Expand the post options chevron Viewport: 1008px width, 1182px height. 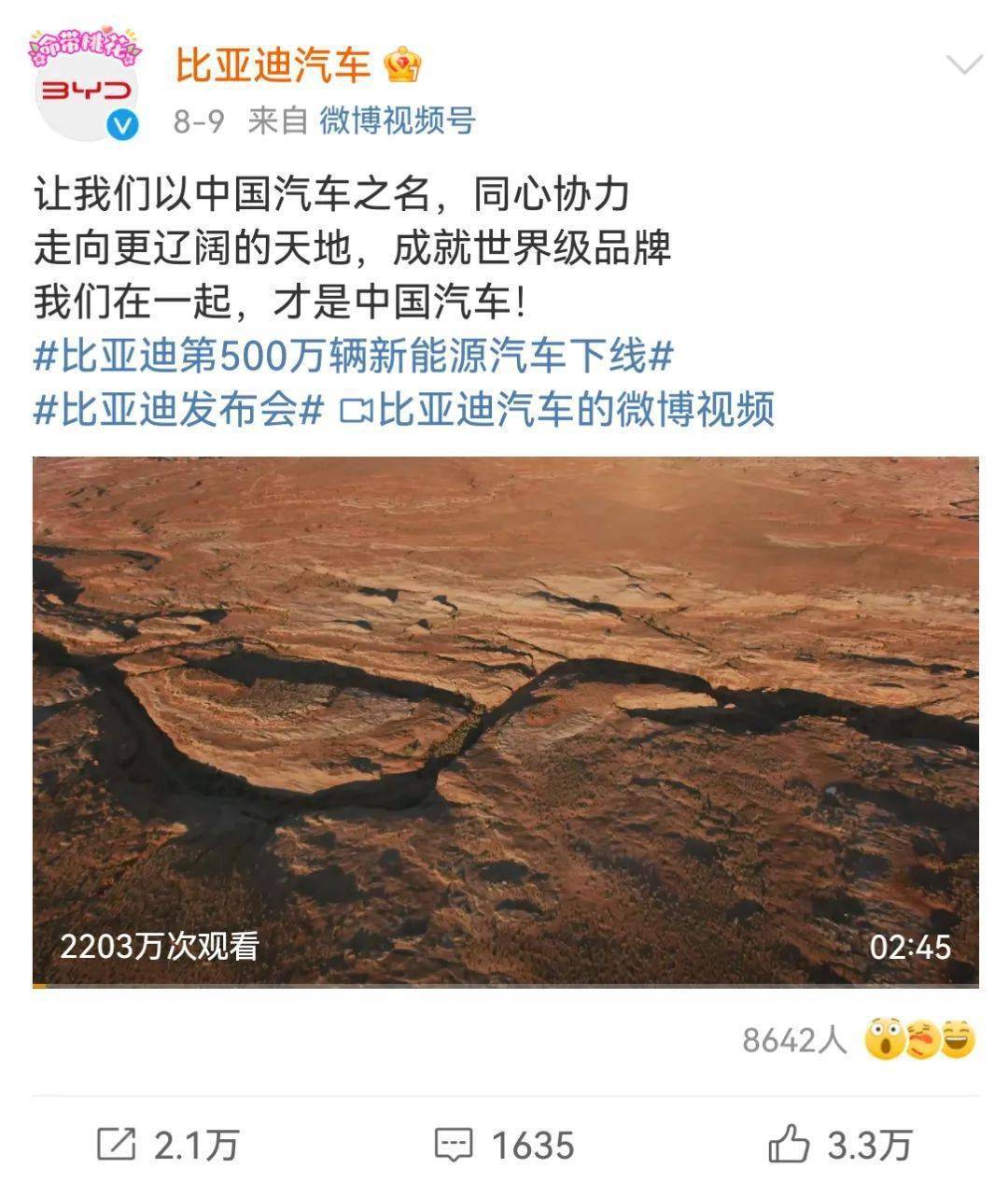tap(963, 65)
